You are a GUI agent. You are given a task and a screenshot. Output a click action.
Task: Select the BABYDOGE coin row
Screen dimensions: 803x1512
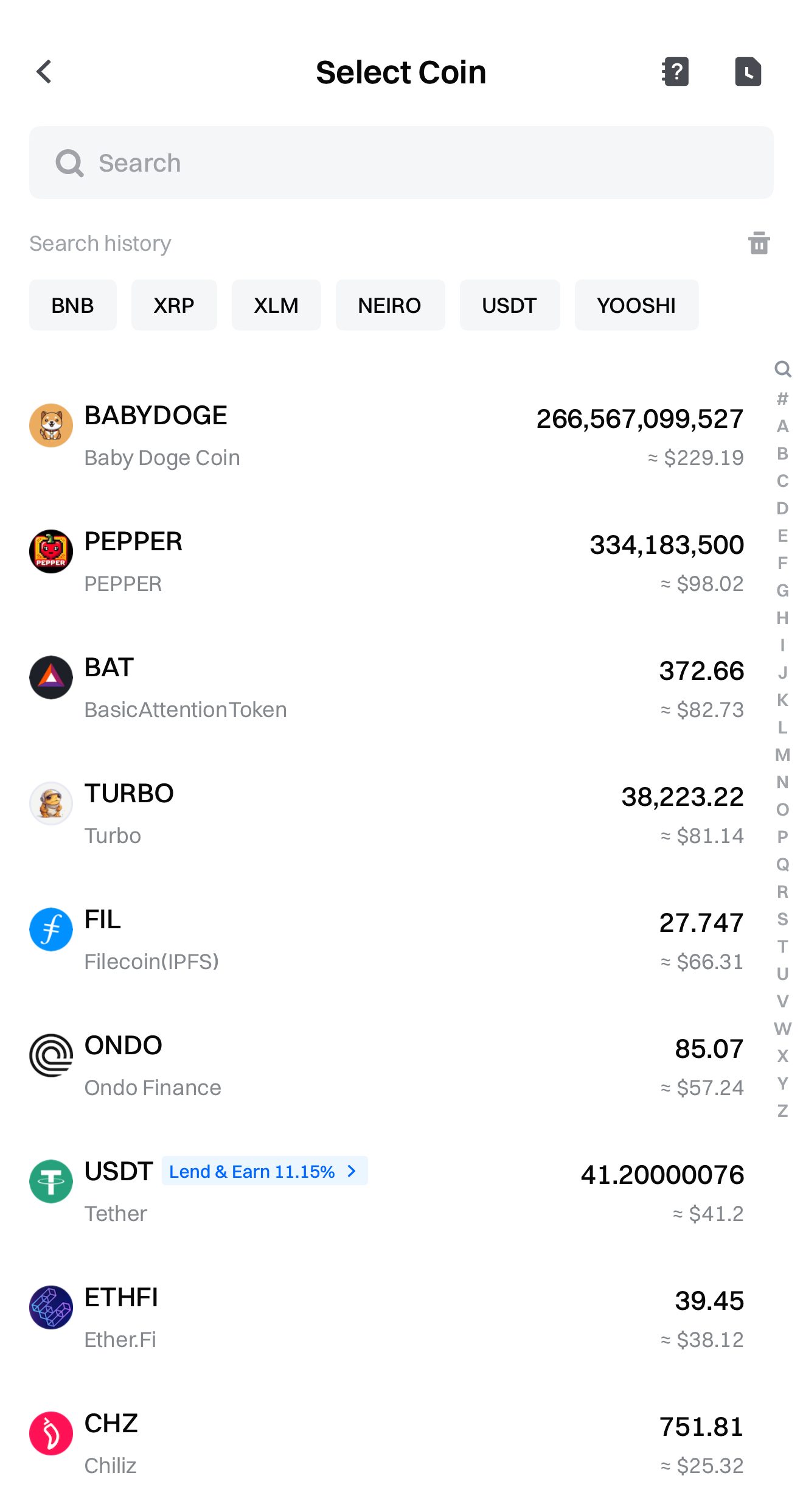tap(386, 436)
